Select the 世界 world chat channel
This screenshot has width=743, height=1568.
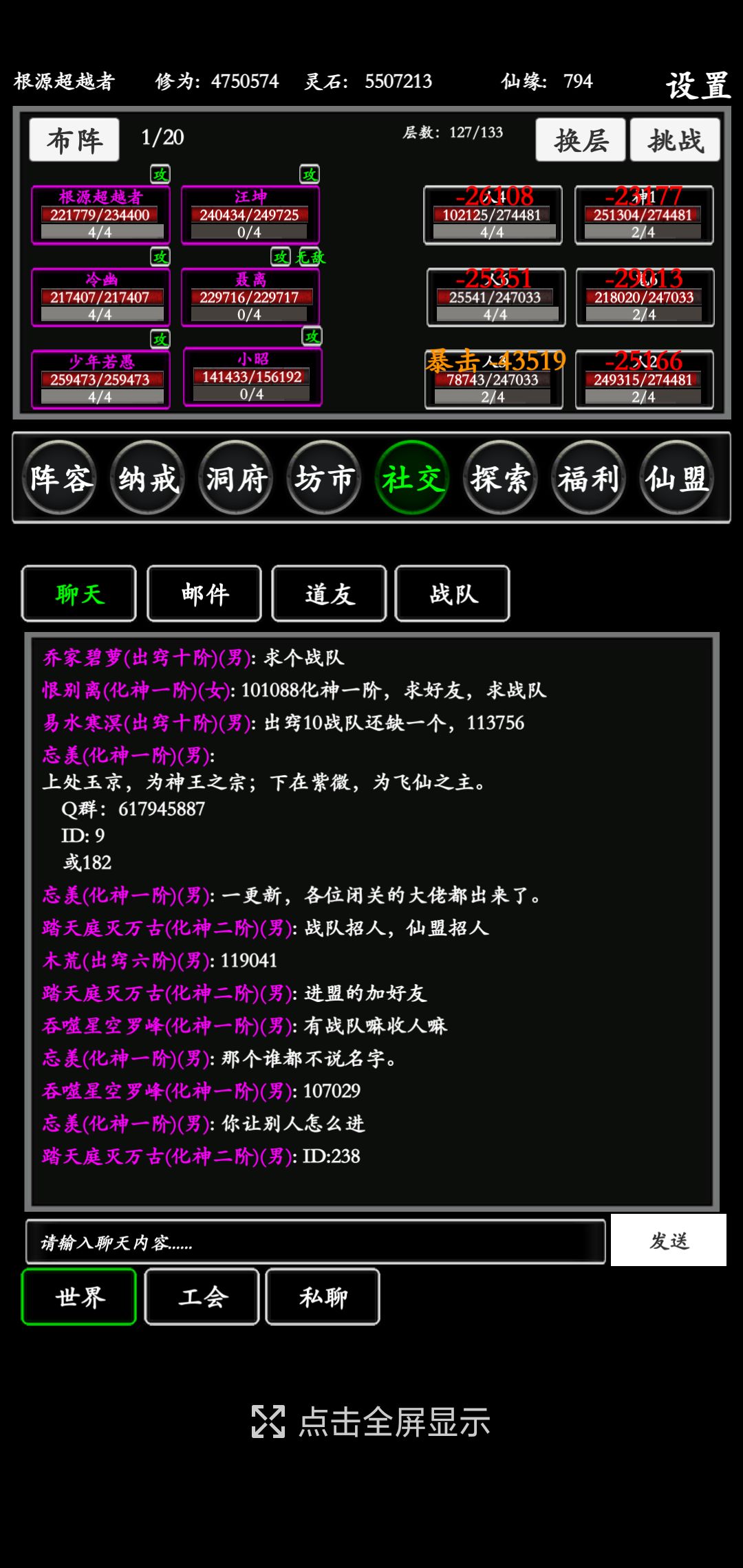[78, 1297]
